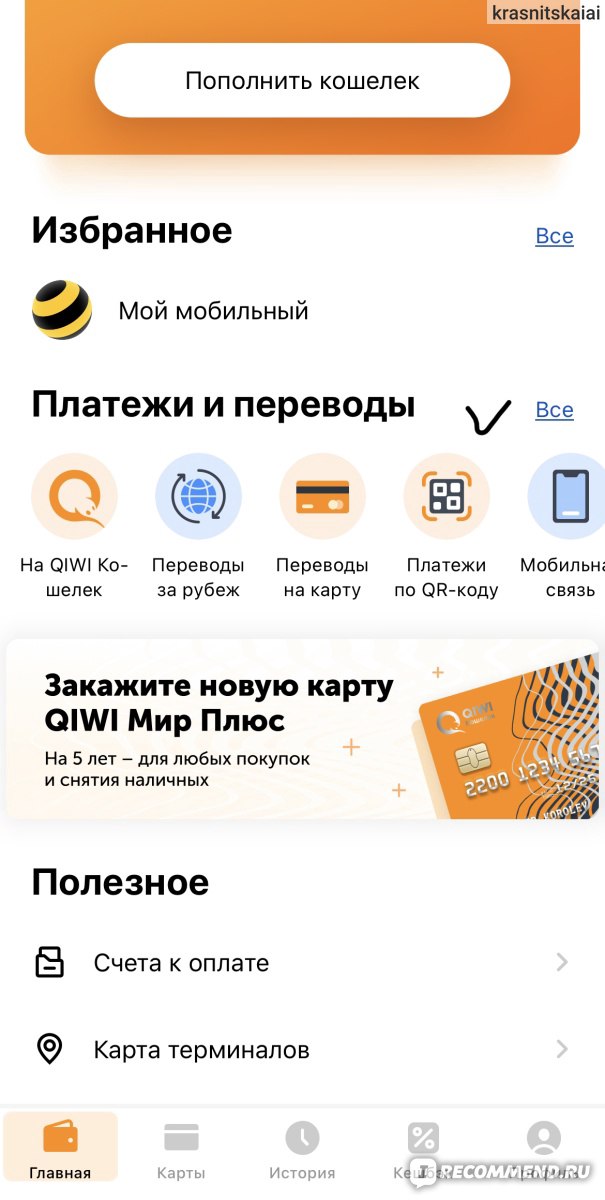Open Все link in Платежи и переводы

[554, 410]
